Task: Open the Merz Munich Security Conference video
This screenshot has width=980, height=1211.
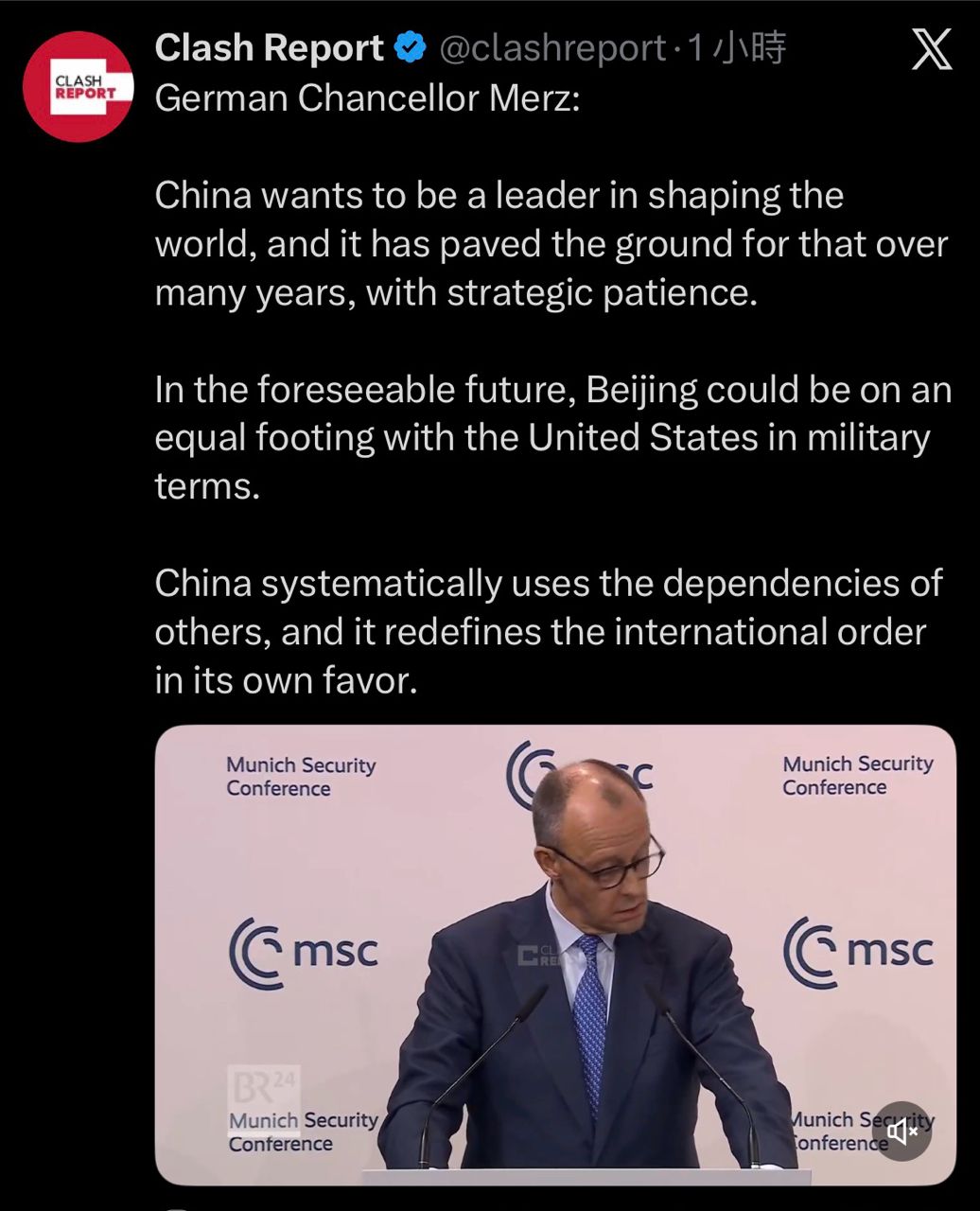Action: (555, 954)
